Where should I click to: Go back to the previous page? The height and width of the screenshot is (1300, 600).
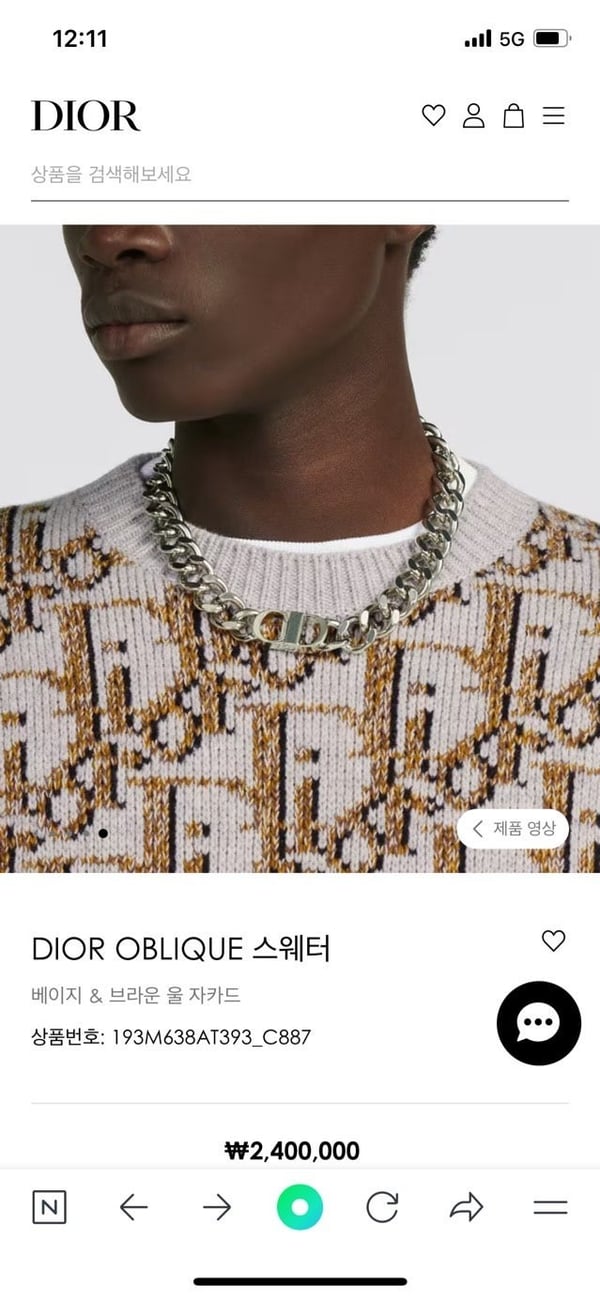pyautogui.click(x=133, y=1208)
